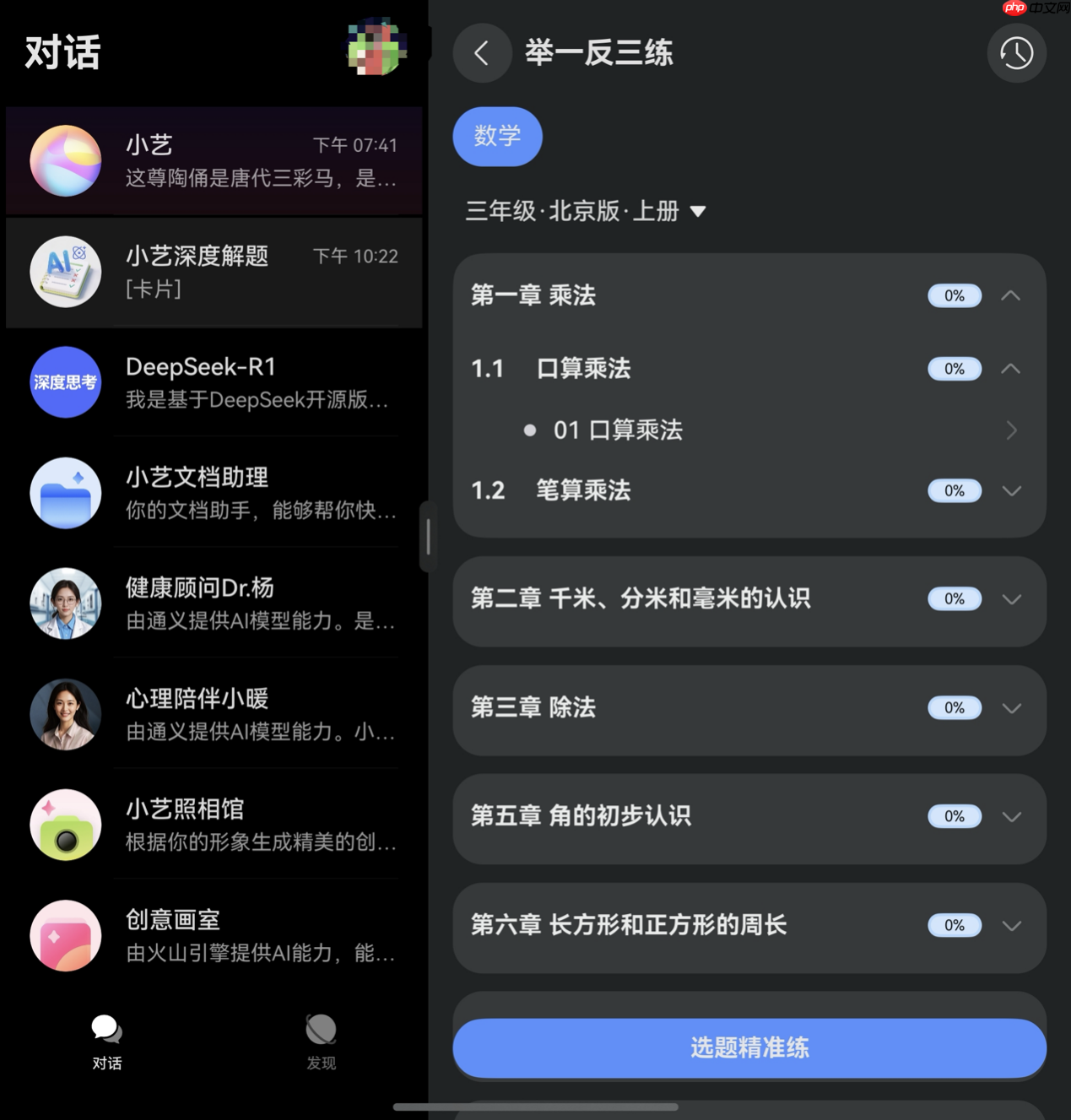Select 健康顾问Dr.杨 avatar
The width and height of the screenshot is (1071, 1120).
(x=66, y=603)
